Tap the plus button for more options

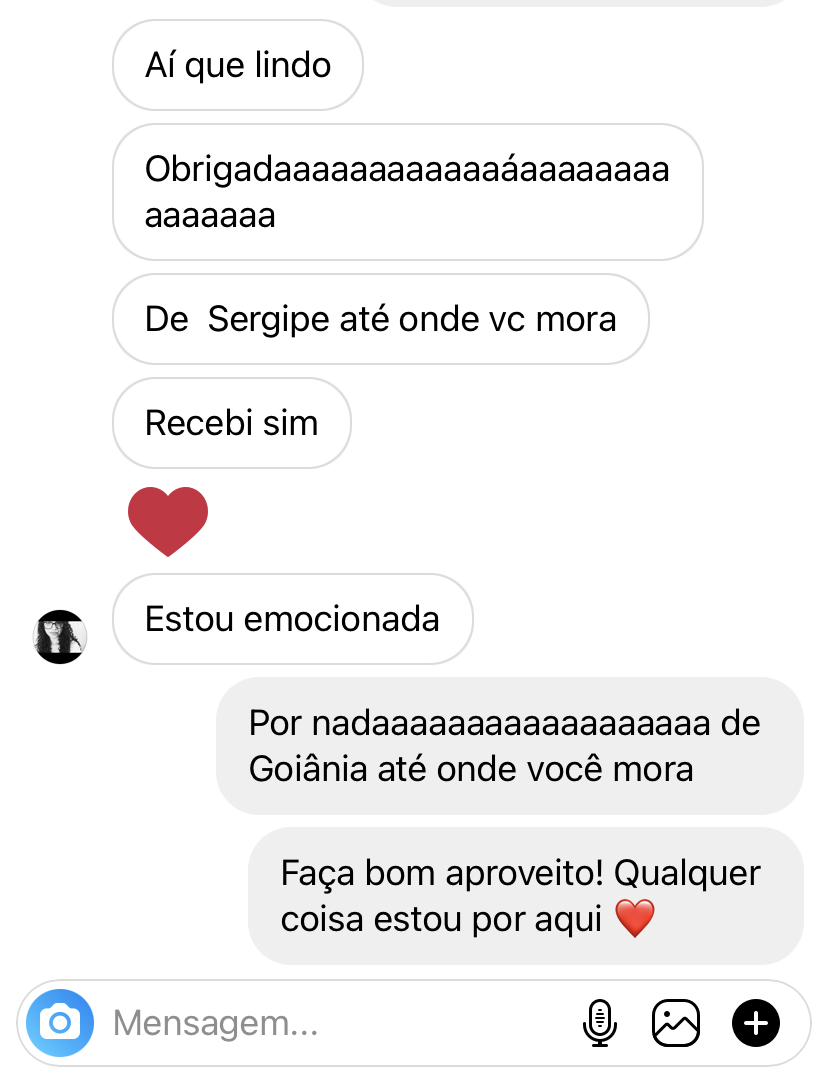[755, 1022]
